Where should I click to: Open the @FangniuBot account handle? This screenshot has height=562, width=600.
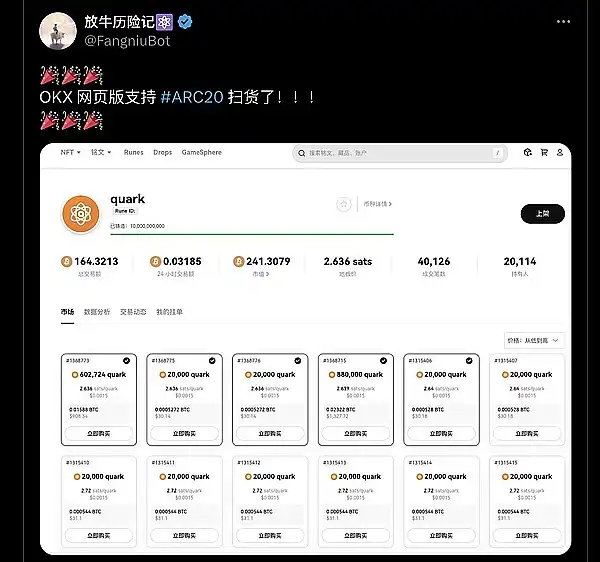point(125,41)
